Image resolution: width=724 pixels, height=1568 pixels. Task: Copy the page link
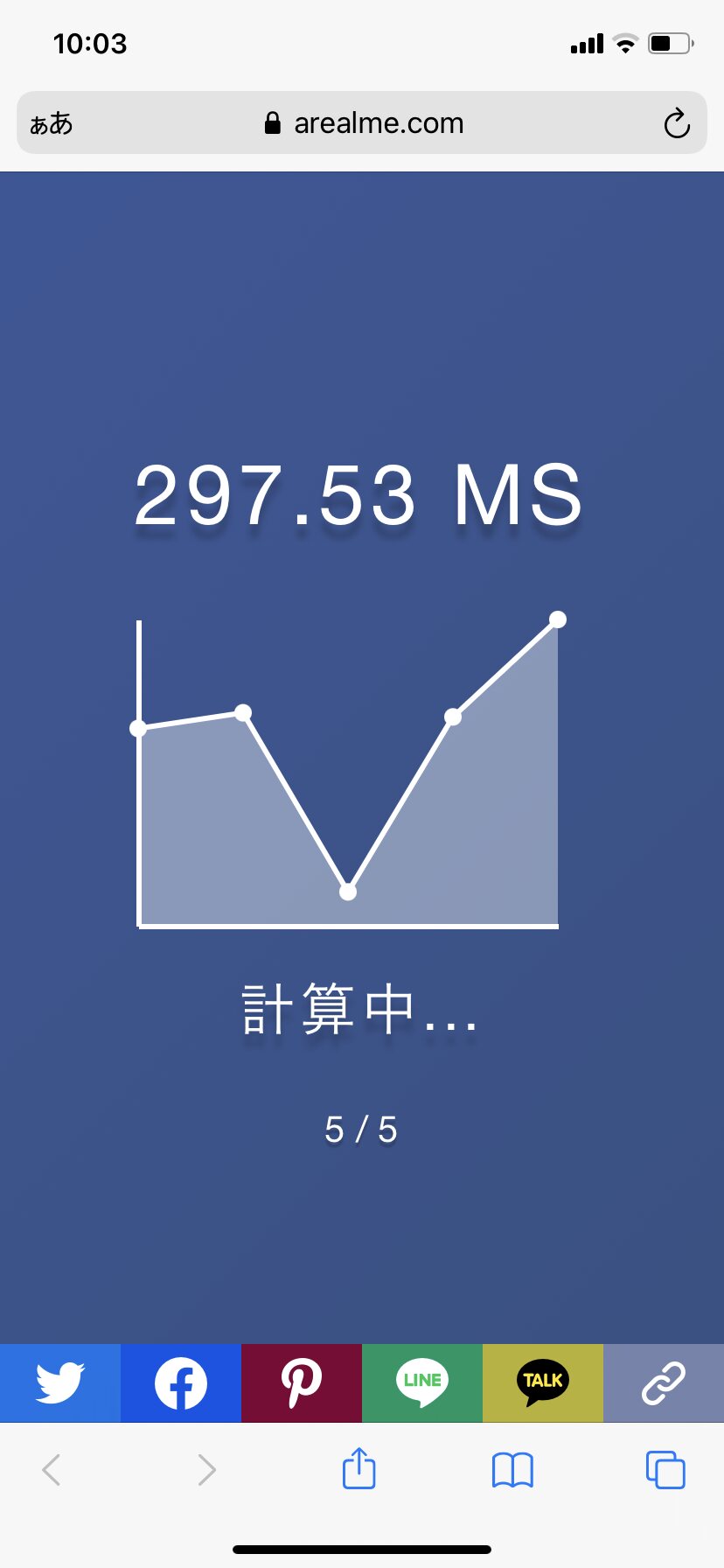point(664,1382)
